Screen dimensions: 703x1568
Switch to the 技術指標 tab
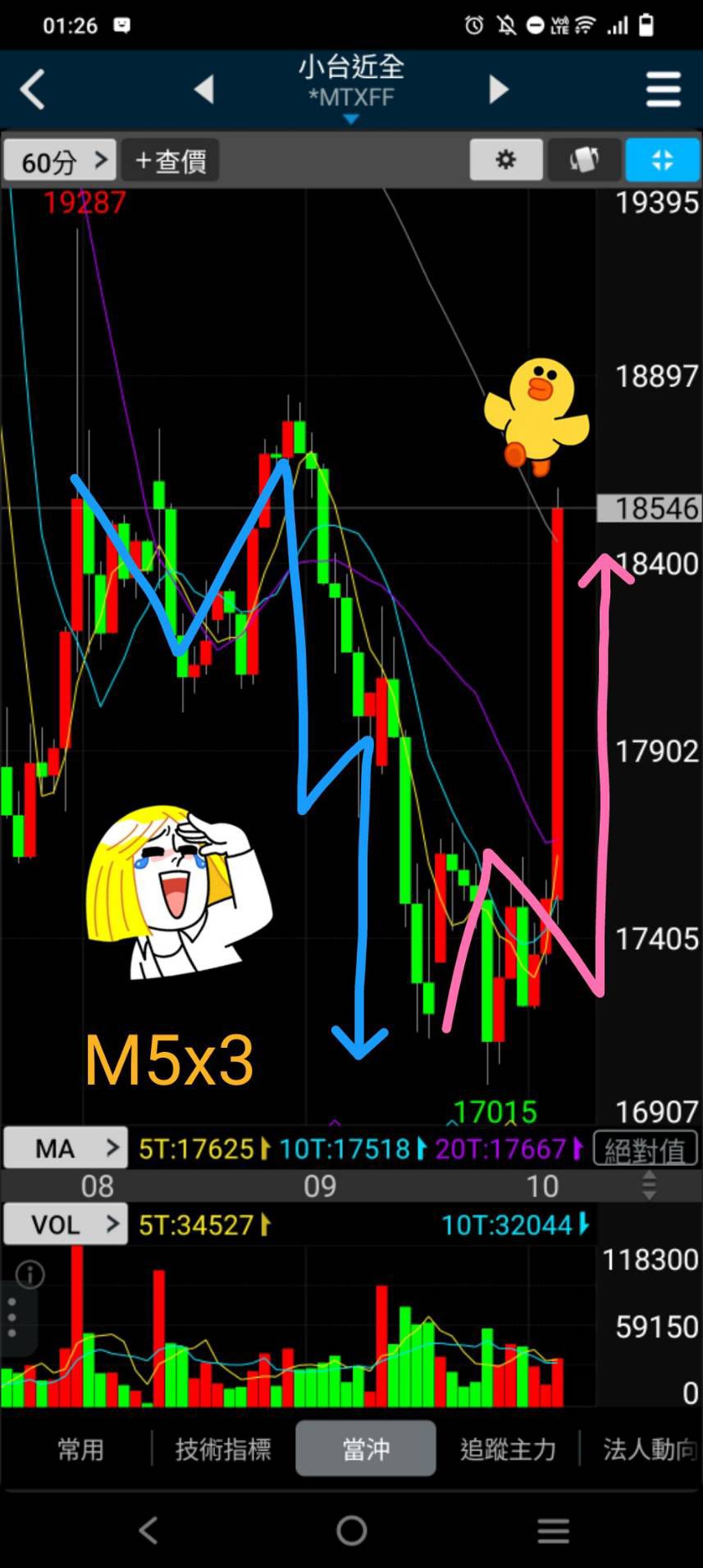click(x=223, y=1449)
